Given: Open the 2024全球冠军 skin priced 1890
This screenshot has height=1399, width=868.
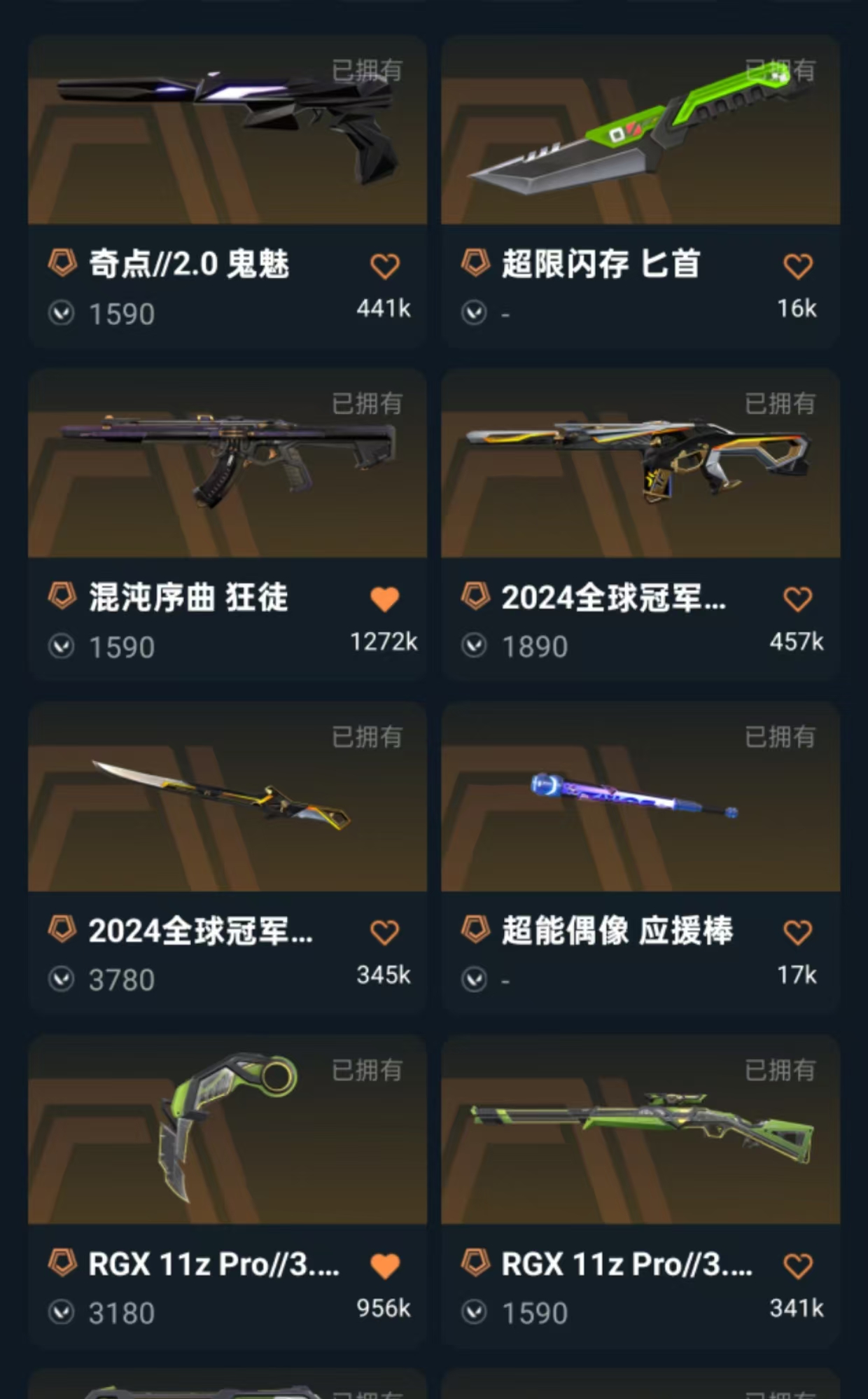Looking at the screenshot, I should [x=640, y=464].
